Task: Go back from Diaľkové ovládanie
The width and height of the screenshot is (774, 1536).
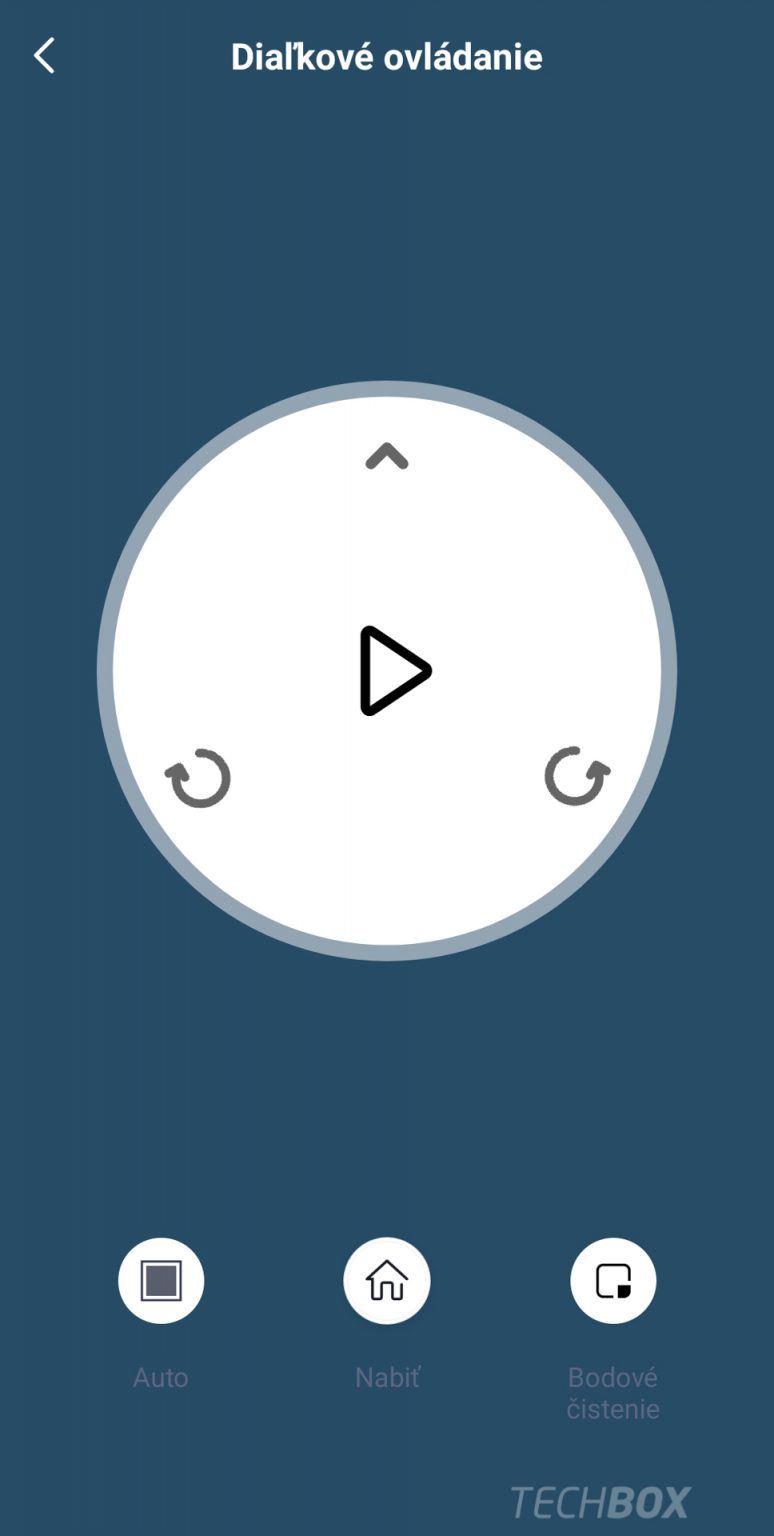Action: point(44,56)
